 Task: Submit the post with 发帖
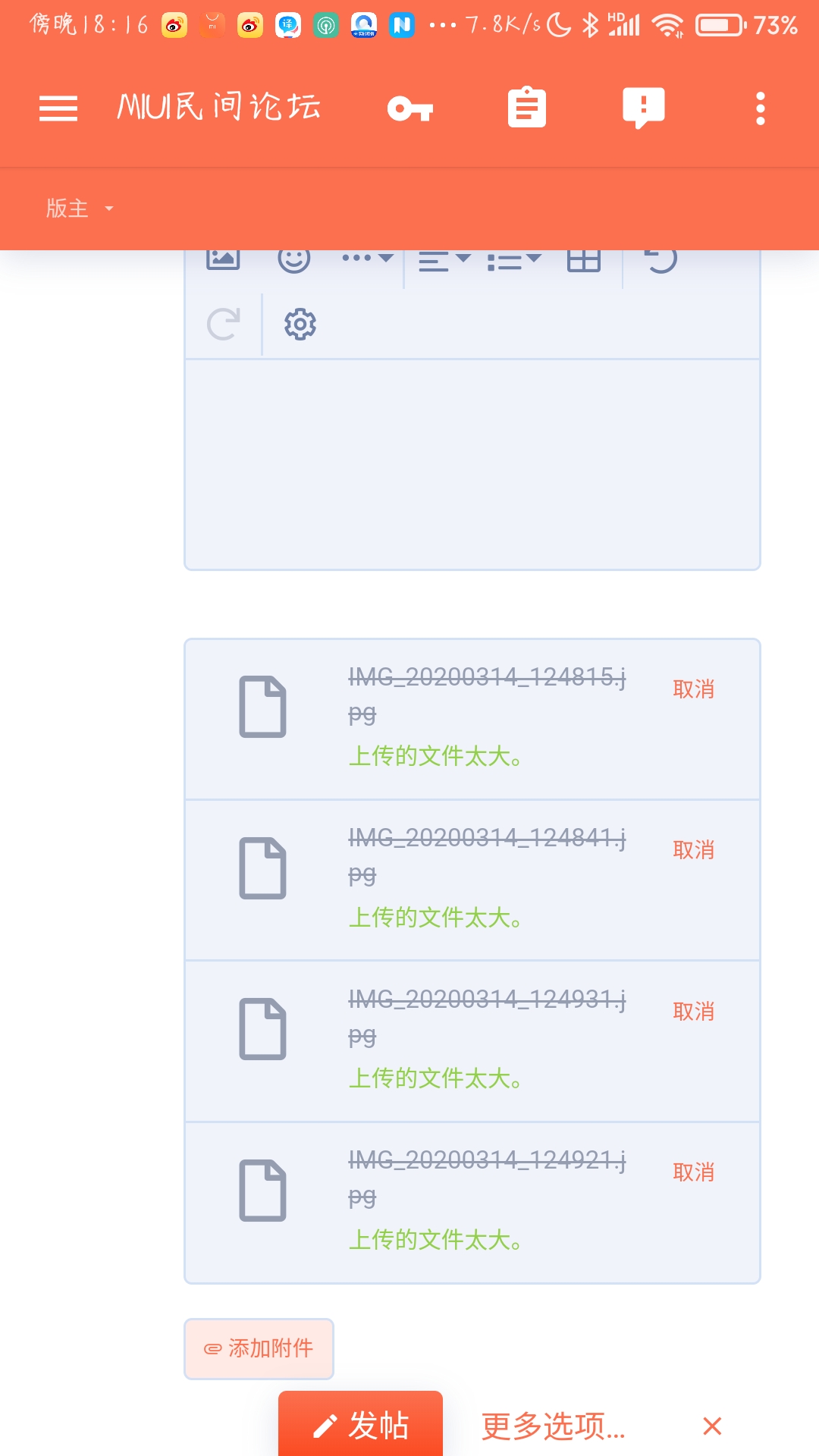coord(360,1424)
